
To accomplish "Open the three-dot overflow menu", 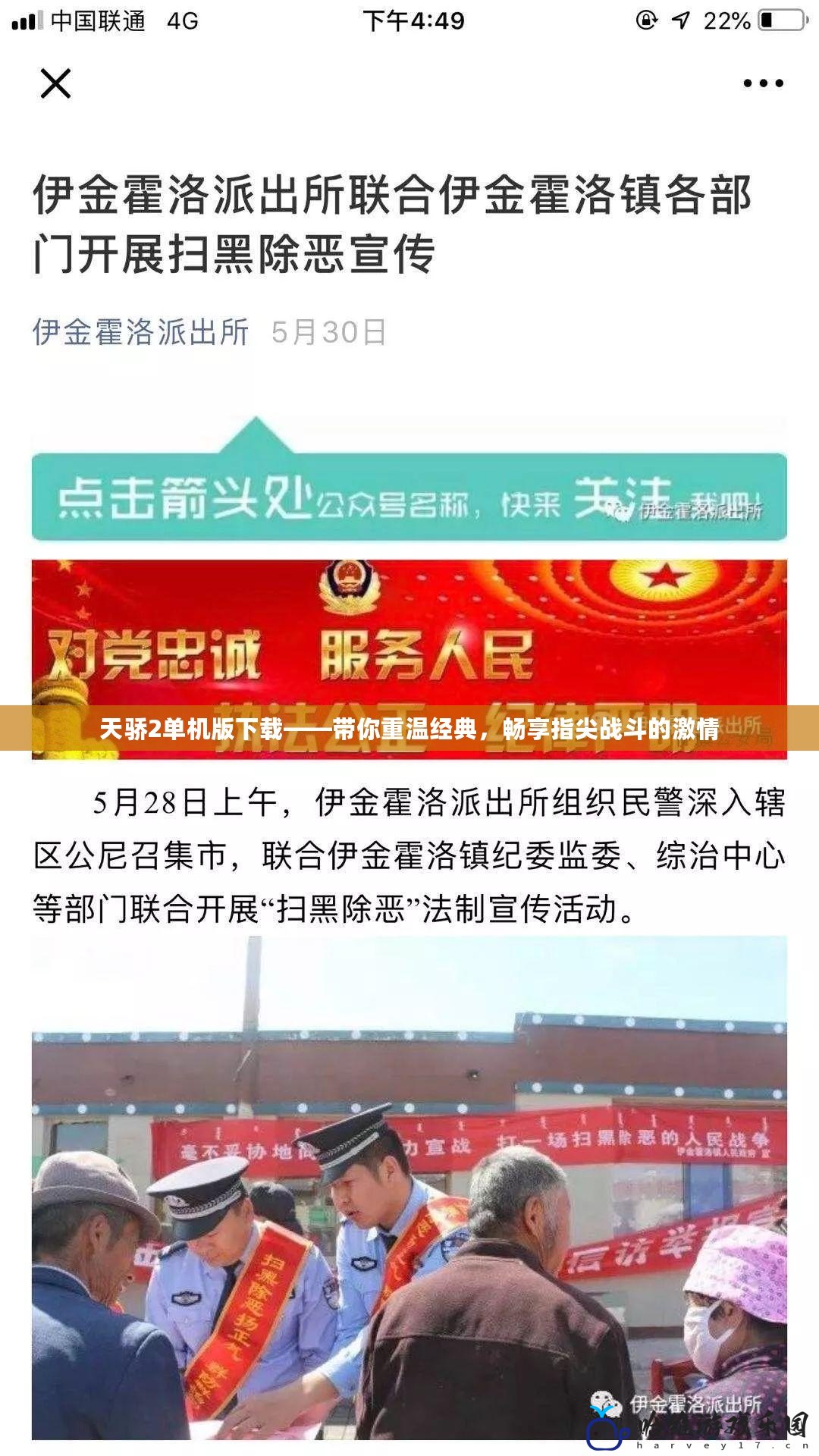I will click(x=763, y=83).
